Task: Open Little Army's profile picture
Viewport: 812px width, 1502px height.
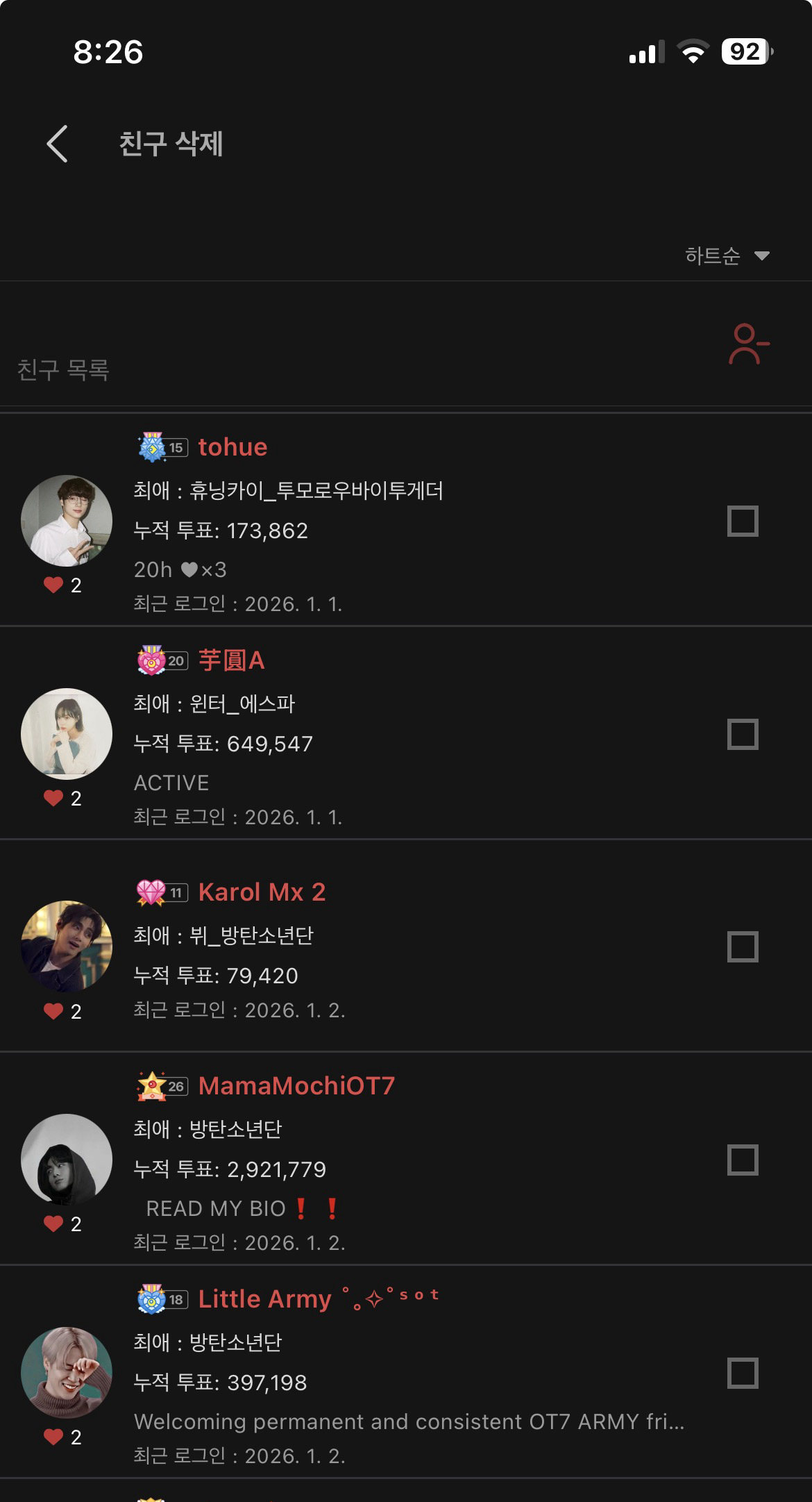Action: (67, 1373)
